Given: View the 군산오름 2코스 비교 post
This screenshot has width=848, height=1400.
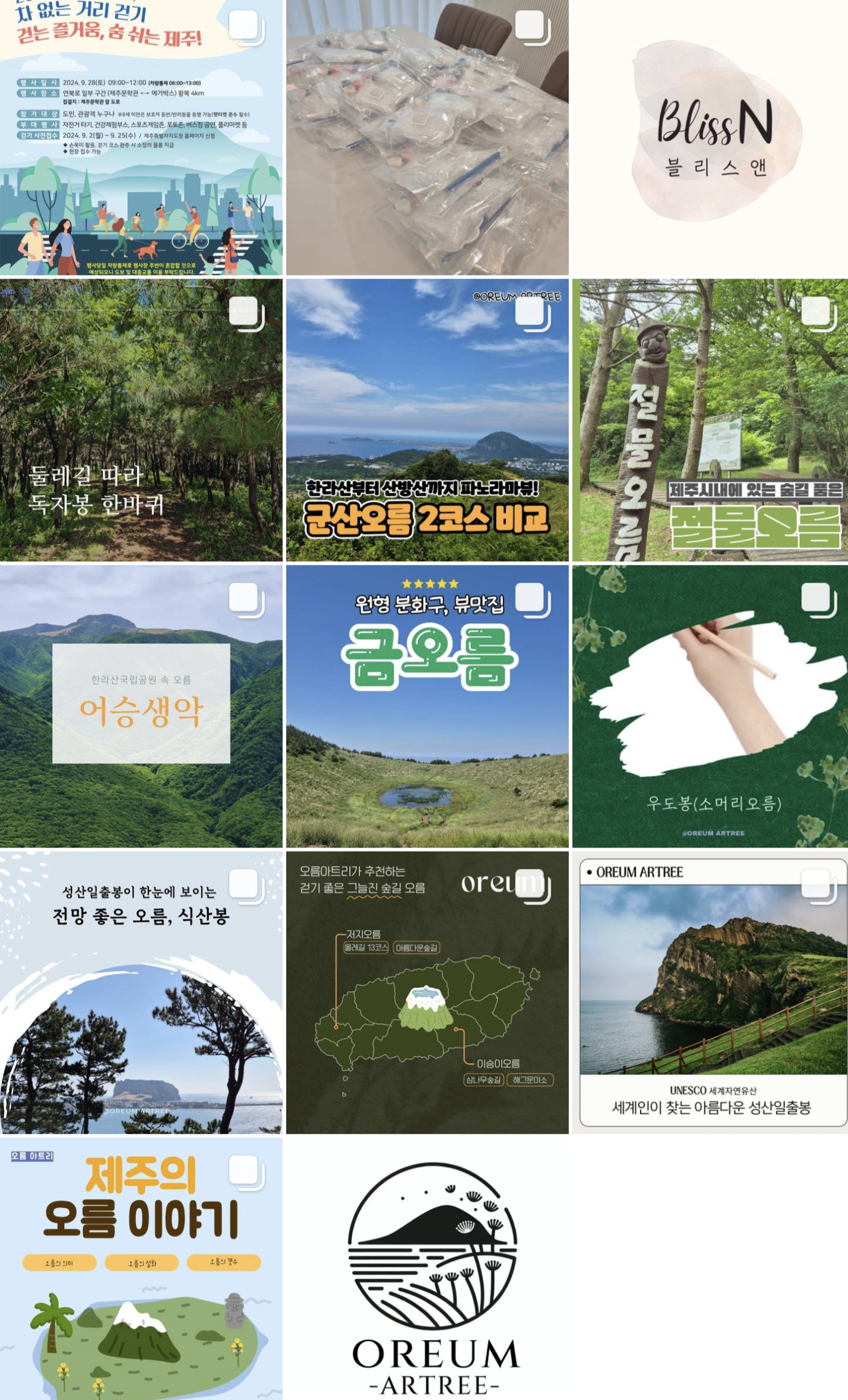Looking at the screenshot, I should tap(427, 420).
